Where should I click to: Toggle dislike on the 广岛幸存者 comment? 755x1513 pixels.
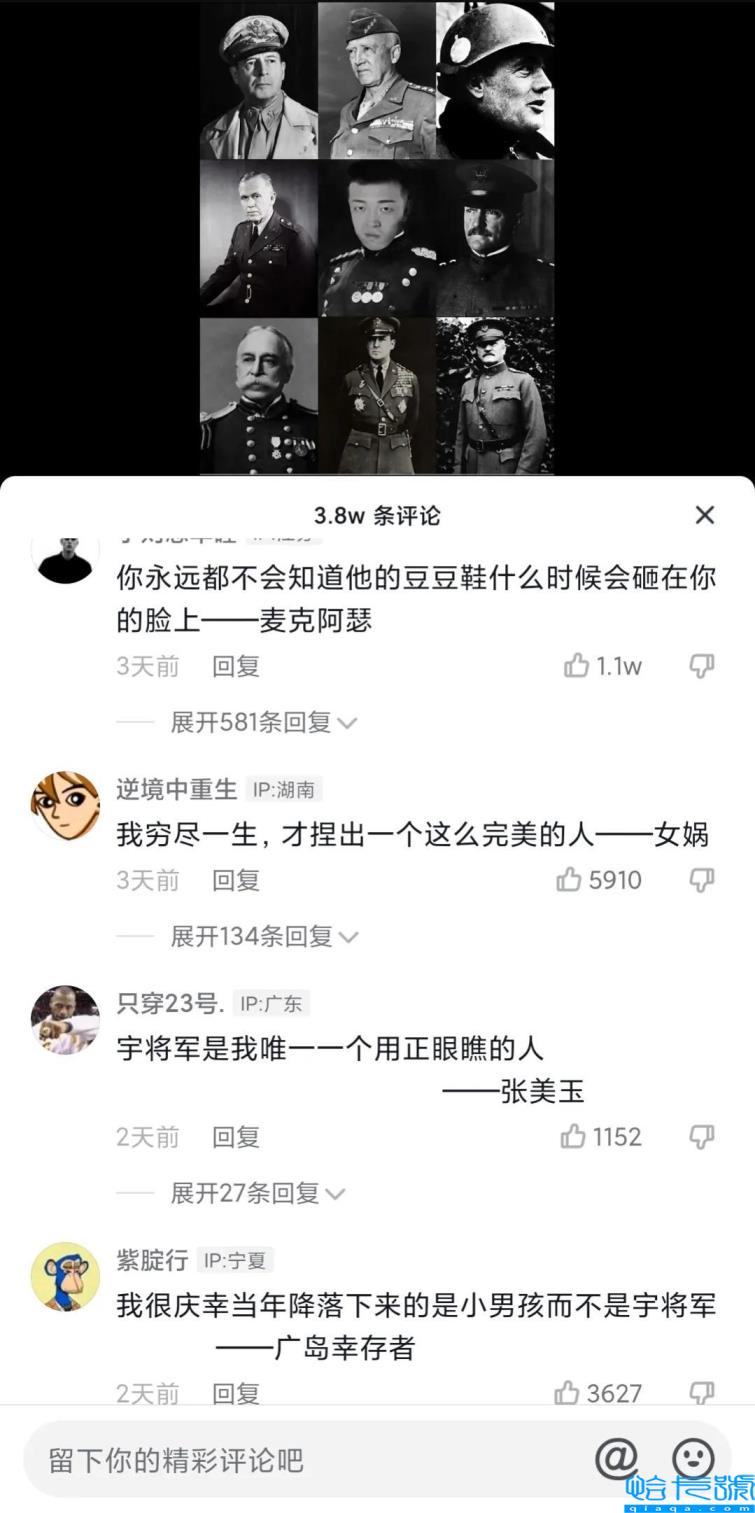click(702, 1392)
